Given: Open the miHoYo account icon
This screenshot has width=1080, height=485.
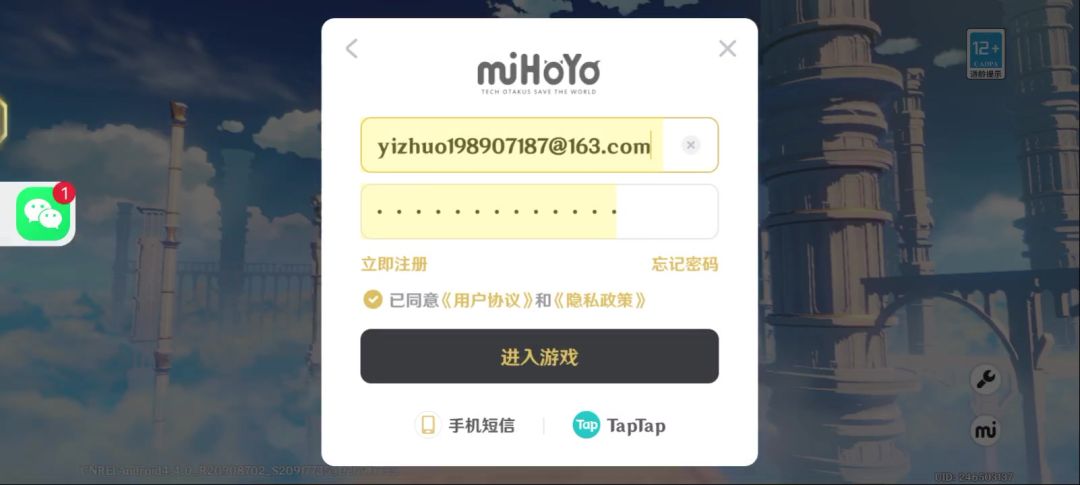Looking at the screenshot, I should click(985, 430).
